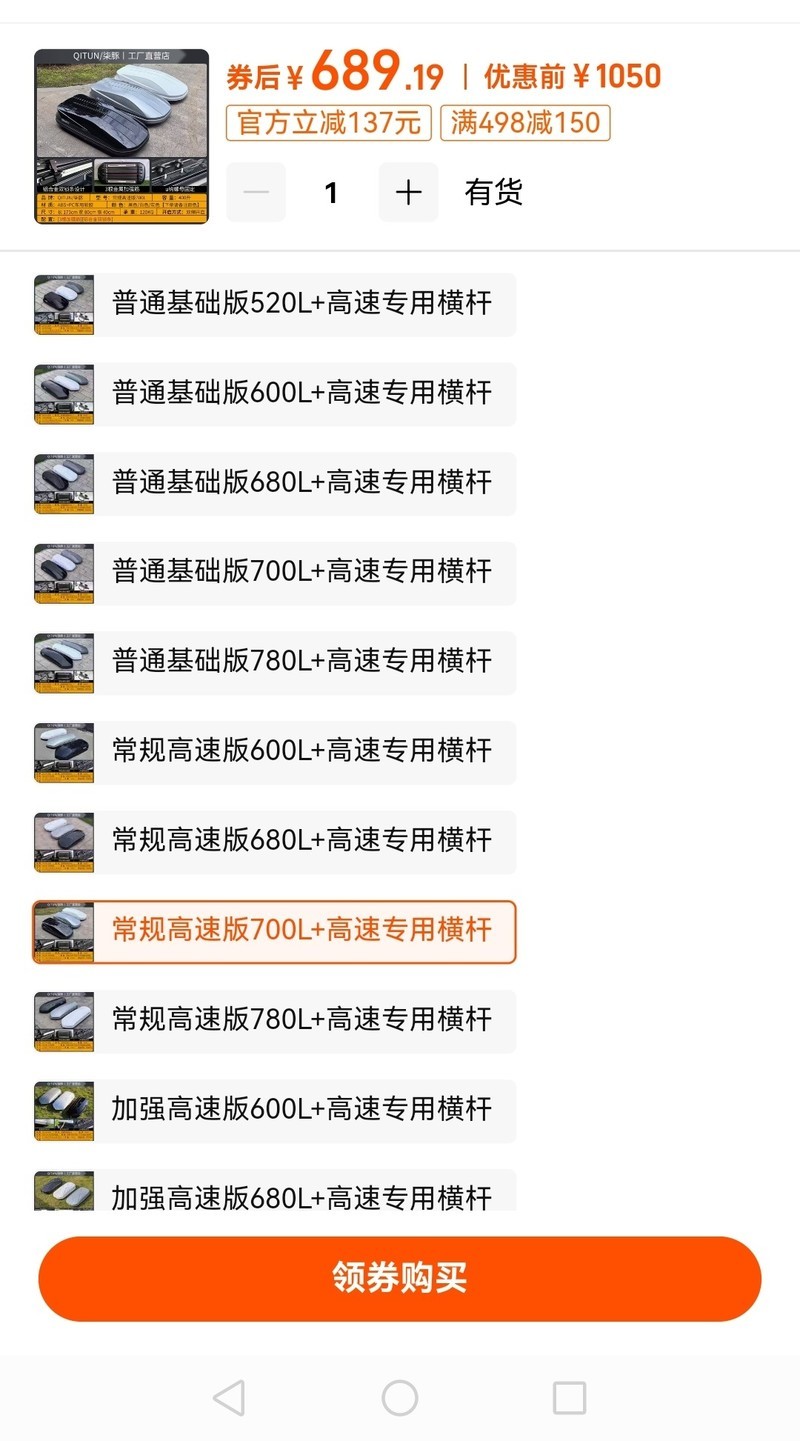Choose 常规高速版780L+高速专用横杆
This screenshot has width=800, height=1441.
coord(275,1021)
